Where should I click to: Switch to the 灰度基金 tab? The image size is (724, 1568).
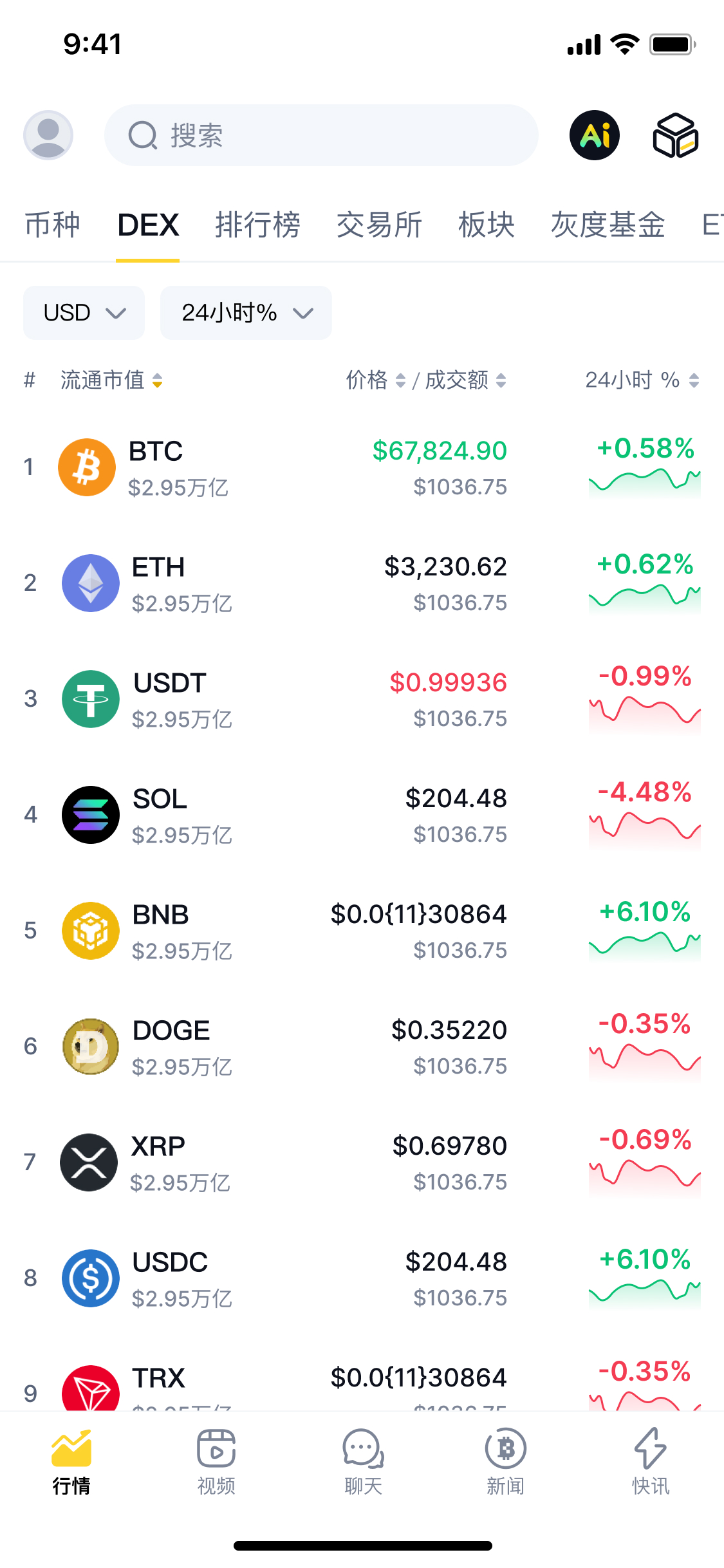click(608, 225)
